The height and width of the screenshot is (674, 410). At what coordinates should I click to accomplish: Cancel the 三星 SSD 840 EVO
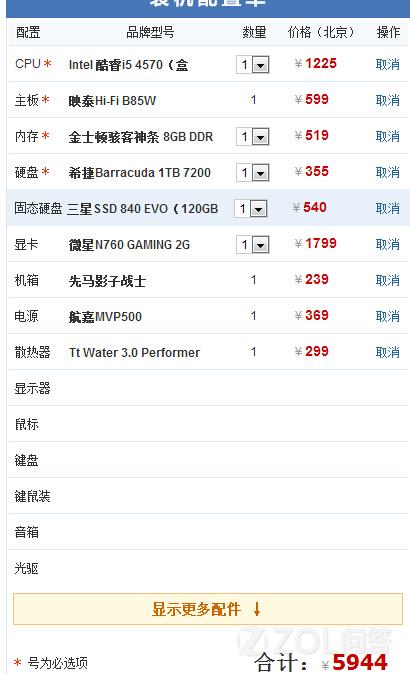[x=388, y=208]
